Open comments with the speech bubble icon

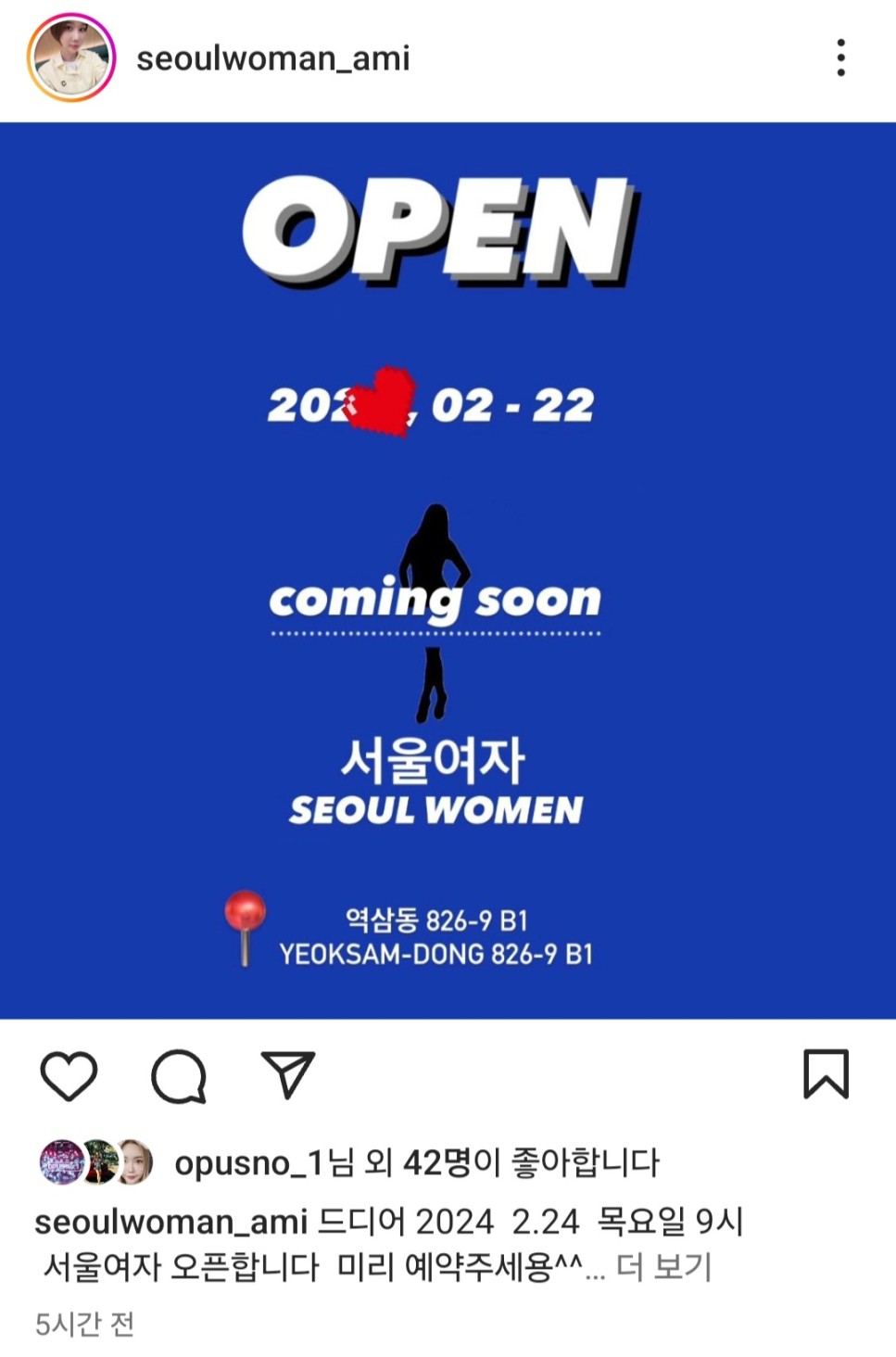click(178, 1076)
